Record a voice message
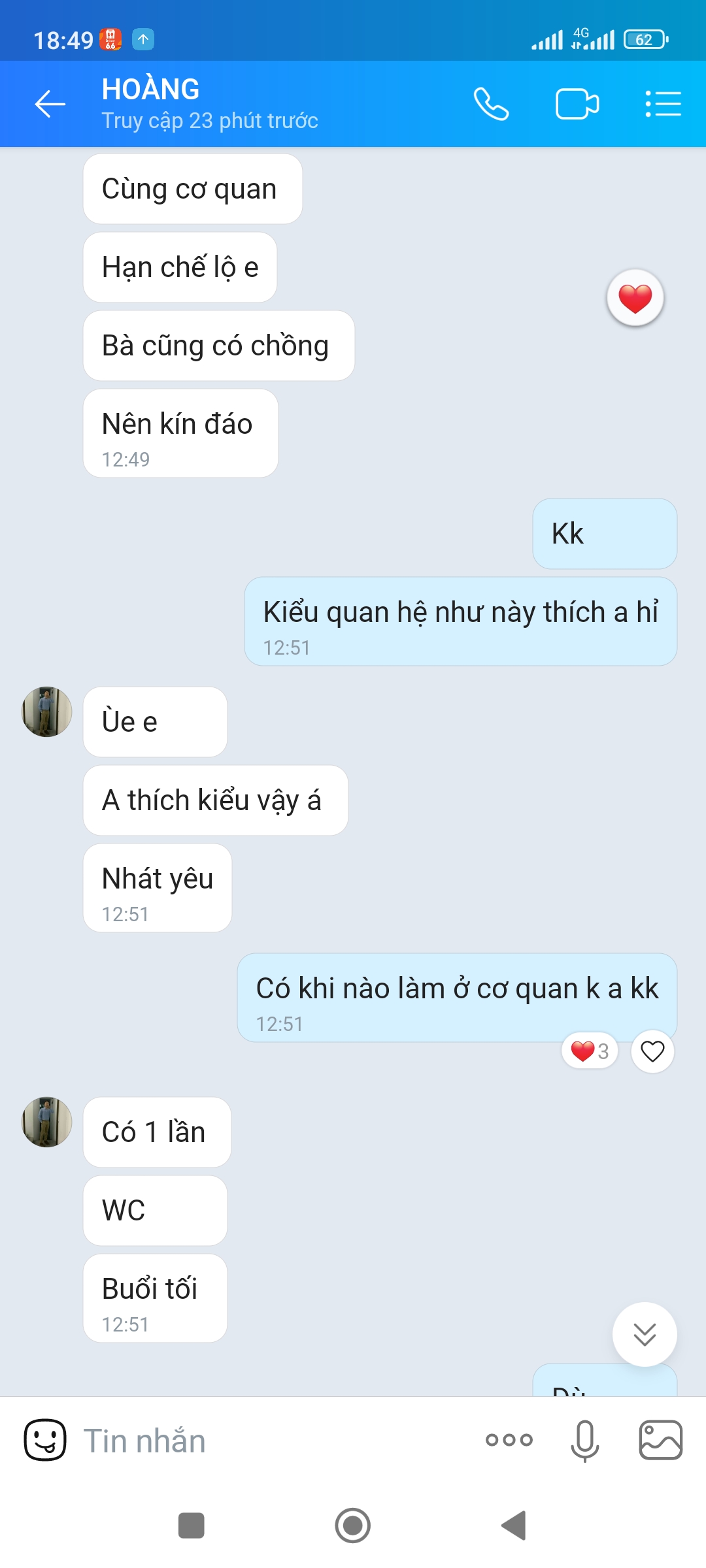706x1568 pixels. click(584, 1440)
